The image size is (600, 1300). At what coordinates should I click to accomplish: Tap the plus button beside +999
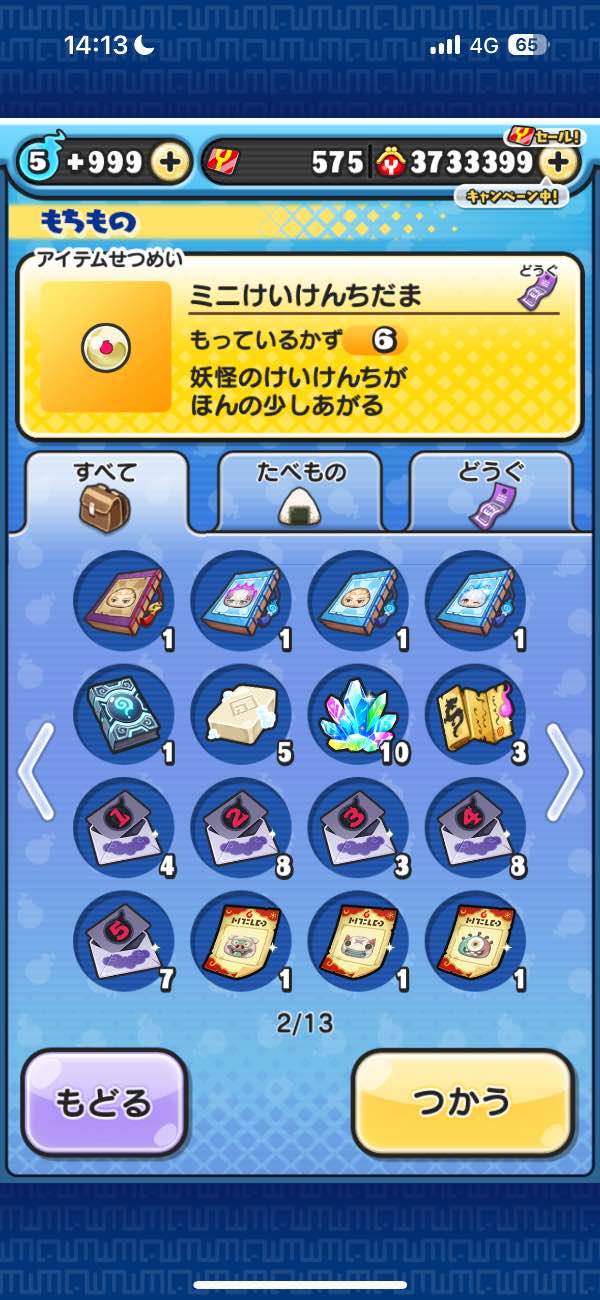(x=172, y=162)
